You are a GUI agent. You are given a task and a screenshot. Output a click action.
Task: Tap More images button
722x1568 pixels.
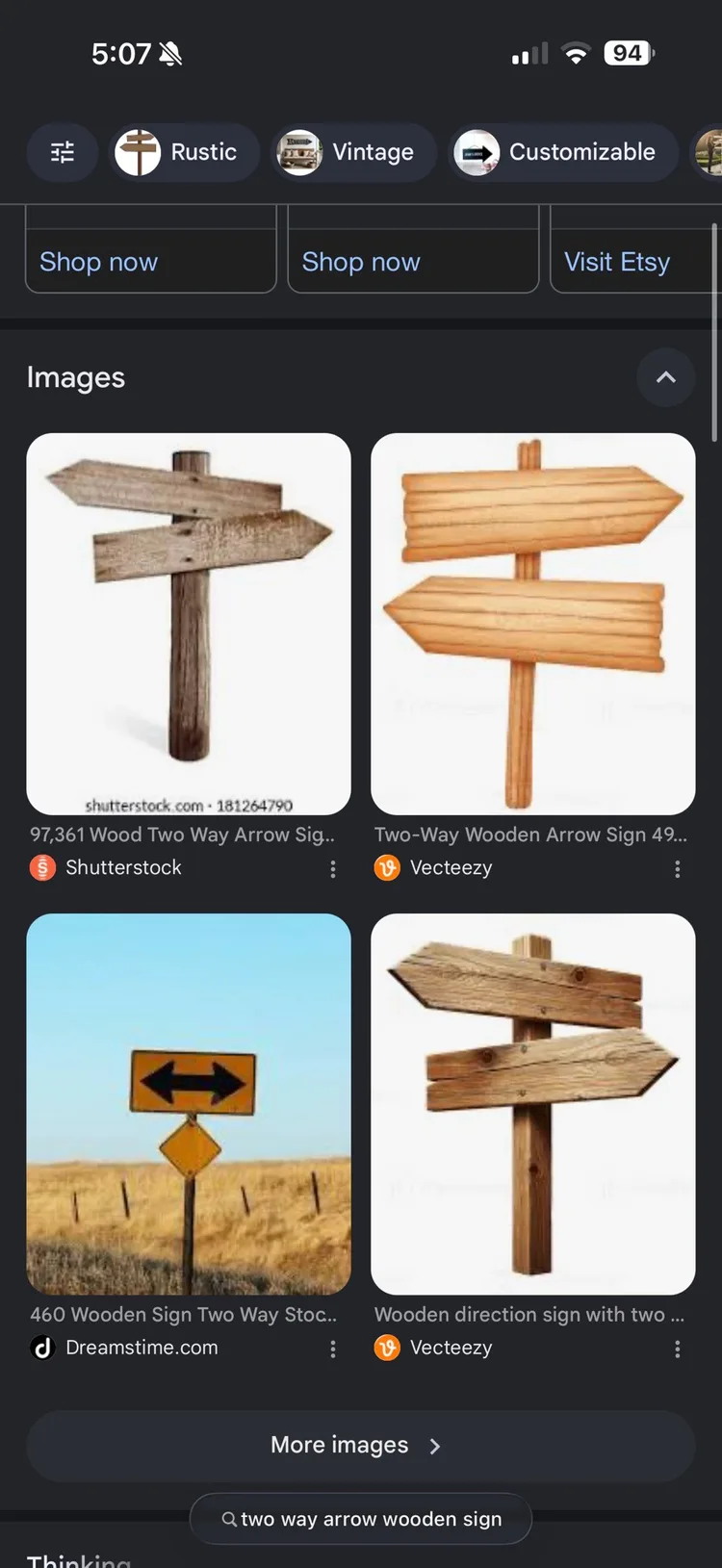(x=361, y=1446)
